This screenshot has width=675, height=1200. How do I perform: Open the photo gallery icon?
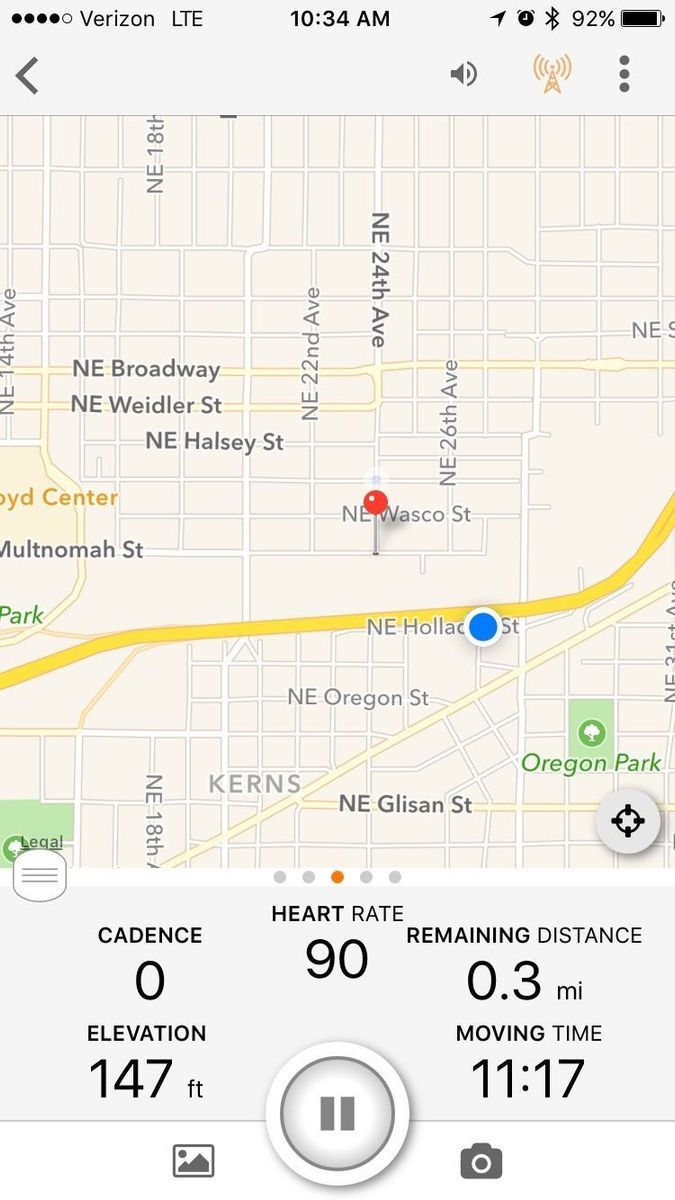(194, 1161)
